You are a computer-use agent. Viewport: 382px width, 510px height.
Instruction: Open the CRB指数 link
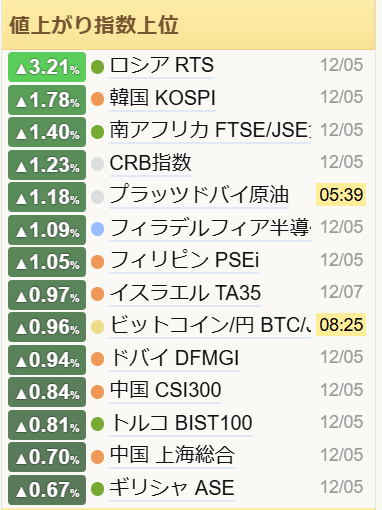tap(150, 163)
